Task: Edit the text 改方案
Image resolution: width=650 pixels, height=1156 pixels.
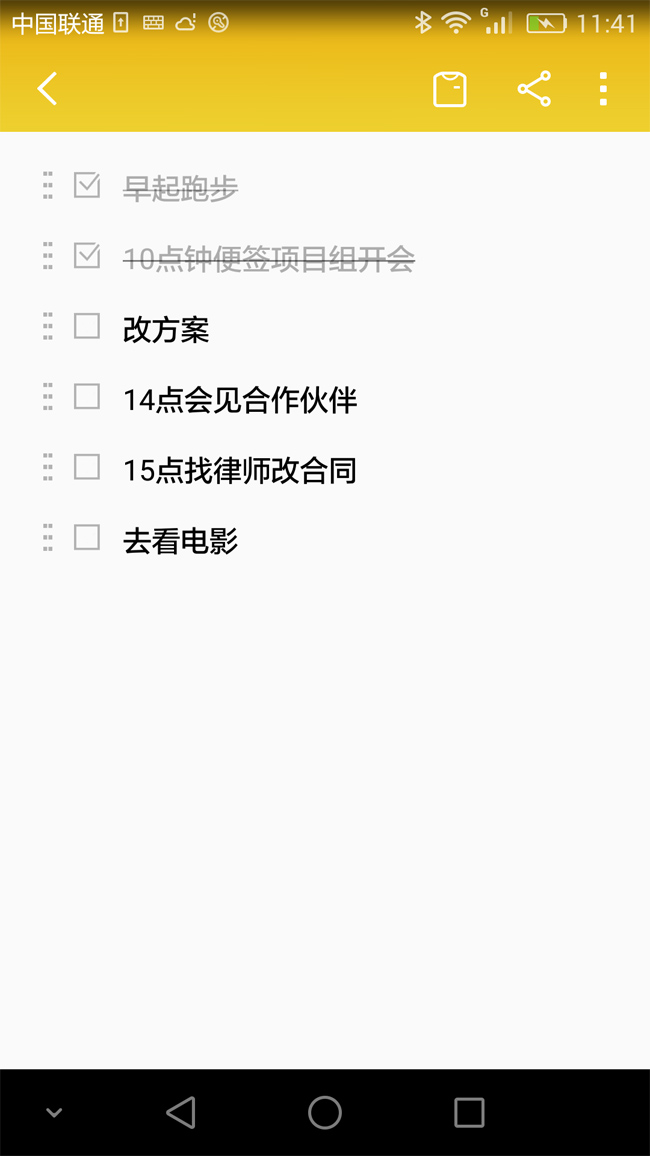Action: click(x=166, y=330)
